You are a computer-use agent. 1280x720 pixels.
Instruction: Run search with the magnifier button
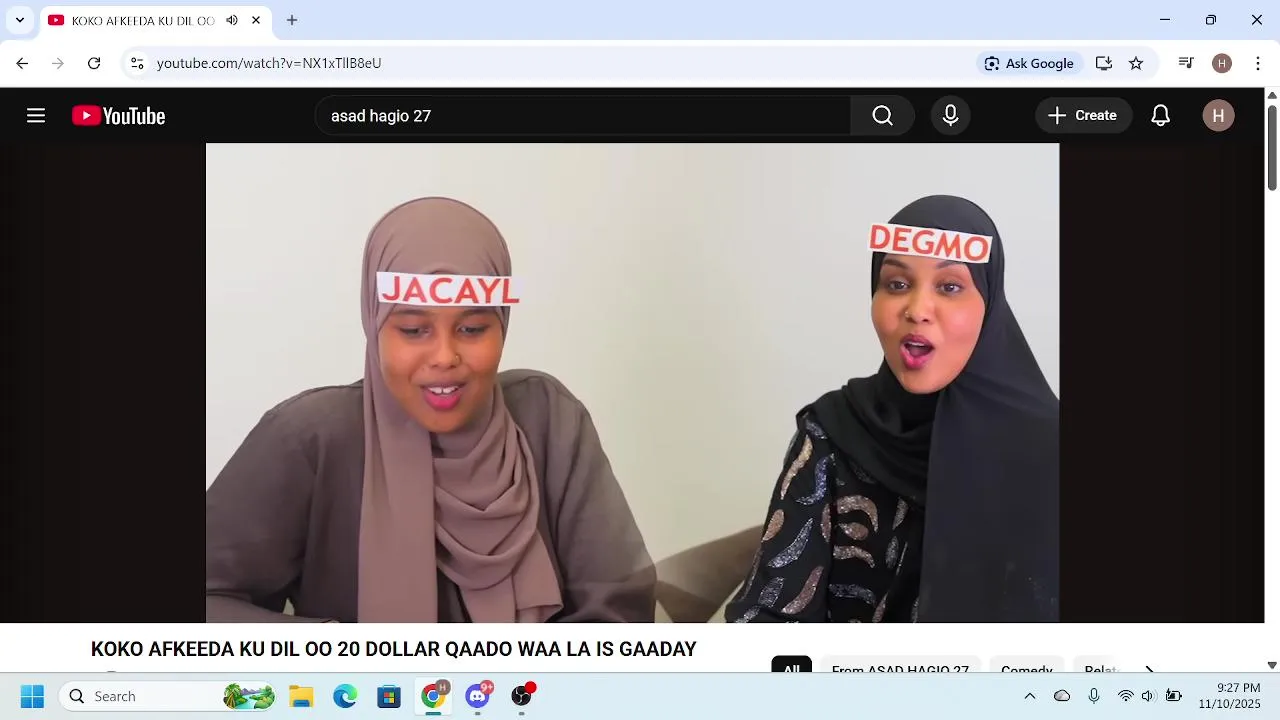tap(882, 116)
